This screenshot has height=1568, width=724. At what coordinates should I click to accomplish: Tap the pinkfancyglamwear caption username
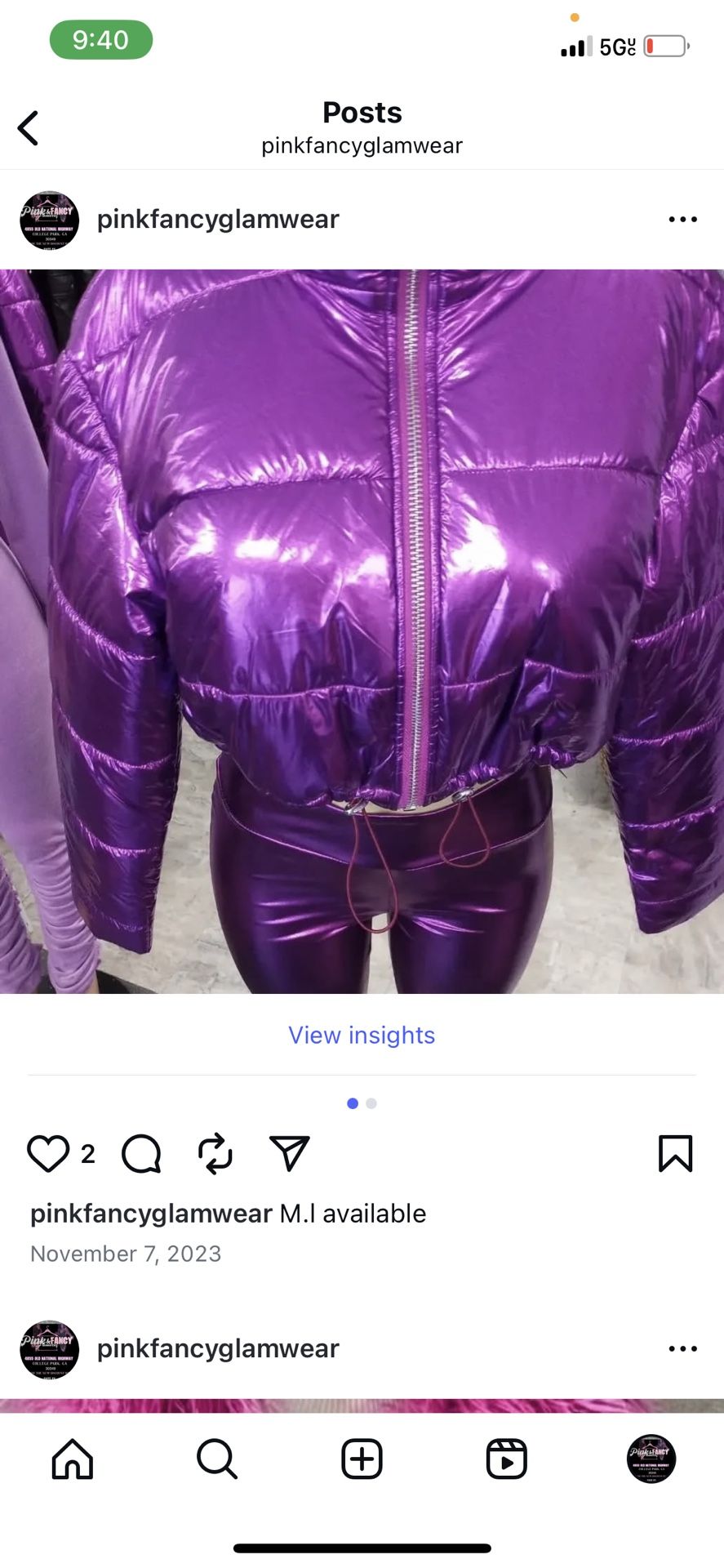(149, 1213)
